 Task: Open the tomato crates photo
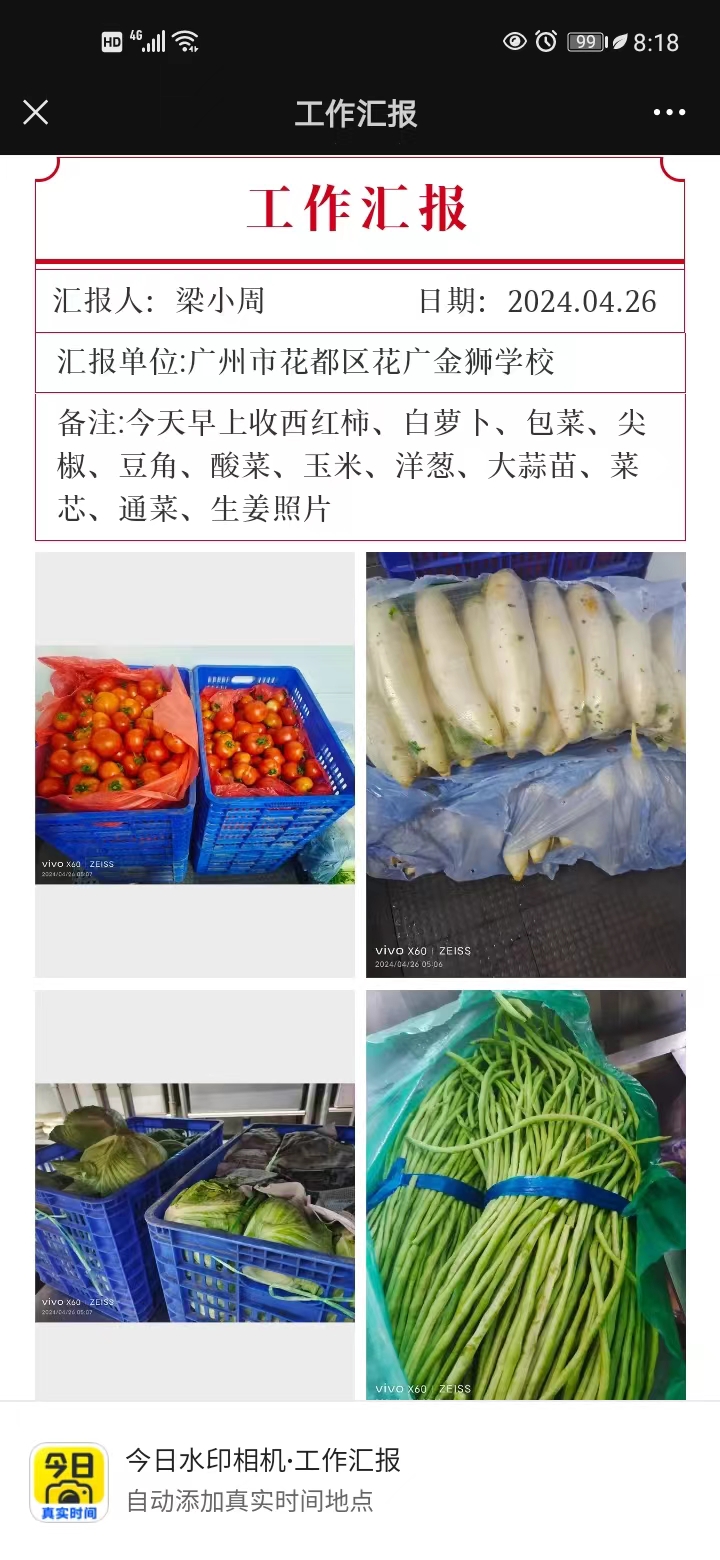coord(195,764)
